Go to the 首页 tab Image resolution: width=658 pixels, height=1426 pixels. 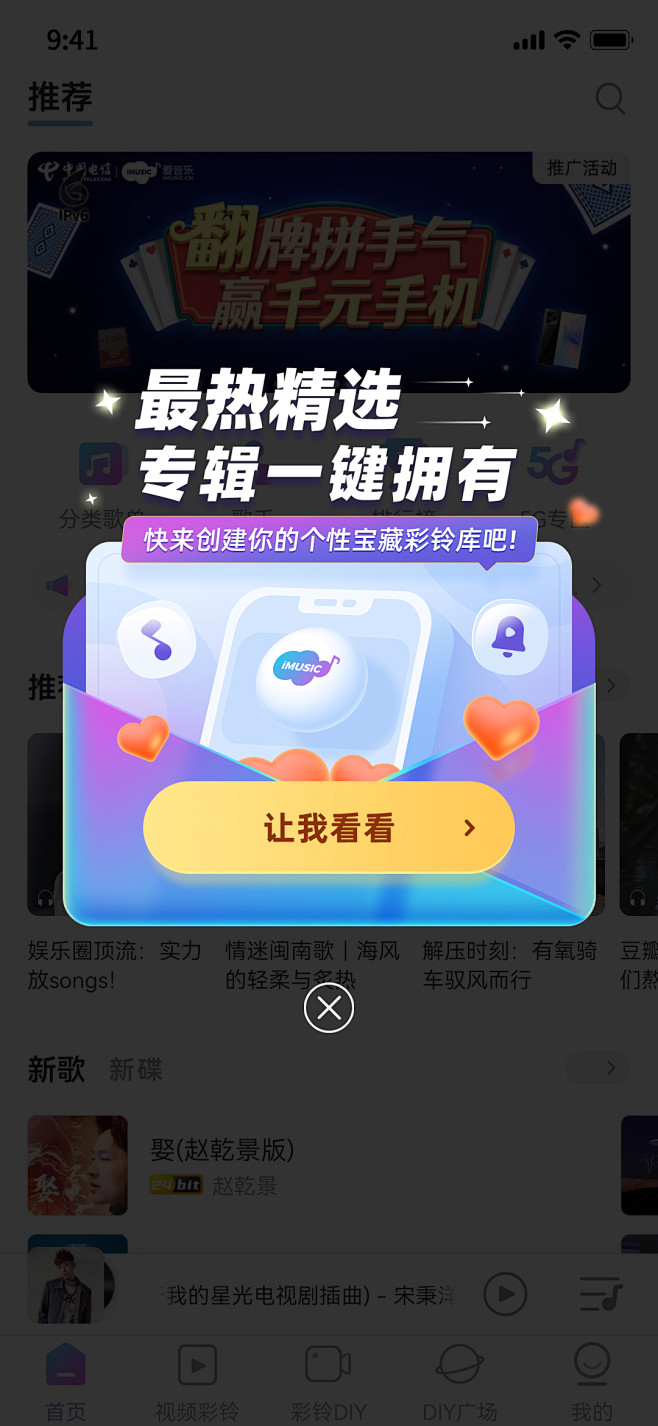coord(66,1382)
